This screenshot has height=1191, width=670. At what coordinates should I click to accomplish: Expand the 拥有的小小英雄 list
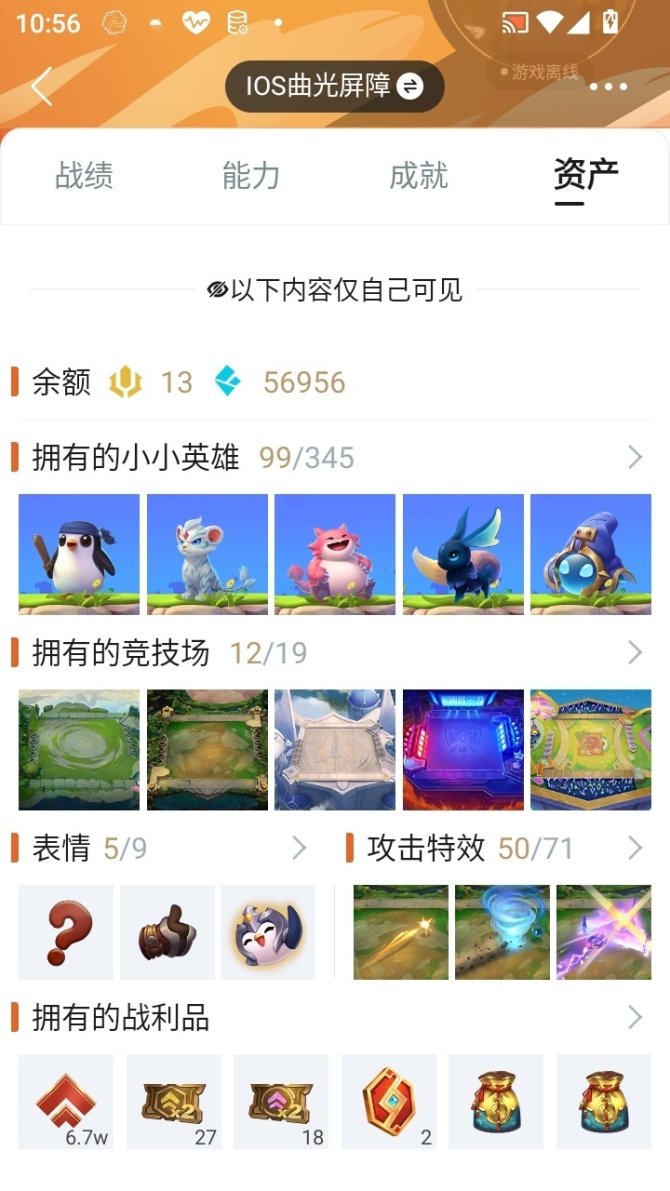pyautogui.click(x=634, y=458)
